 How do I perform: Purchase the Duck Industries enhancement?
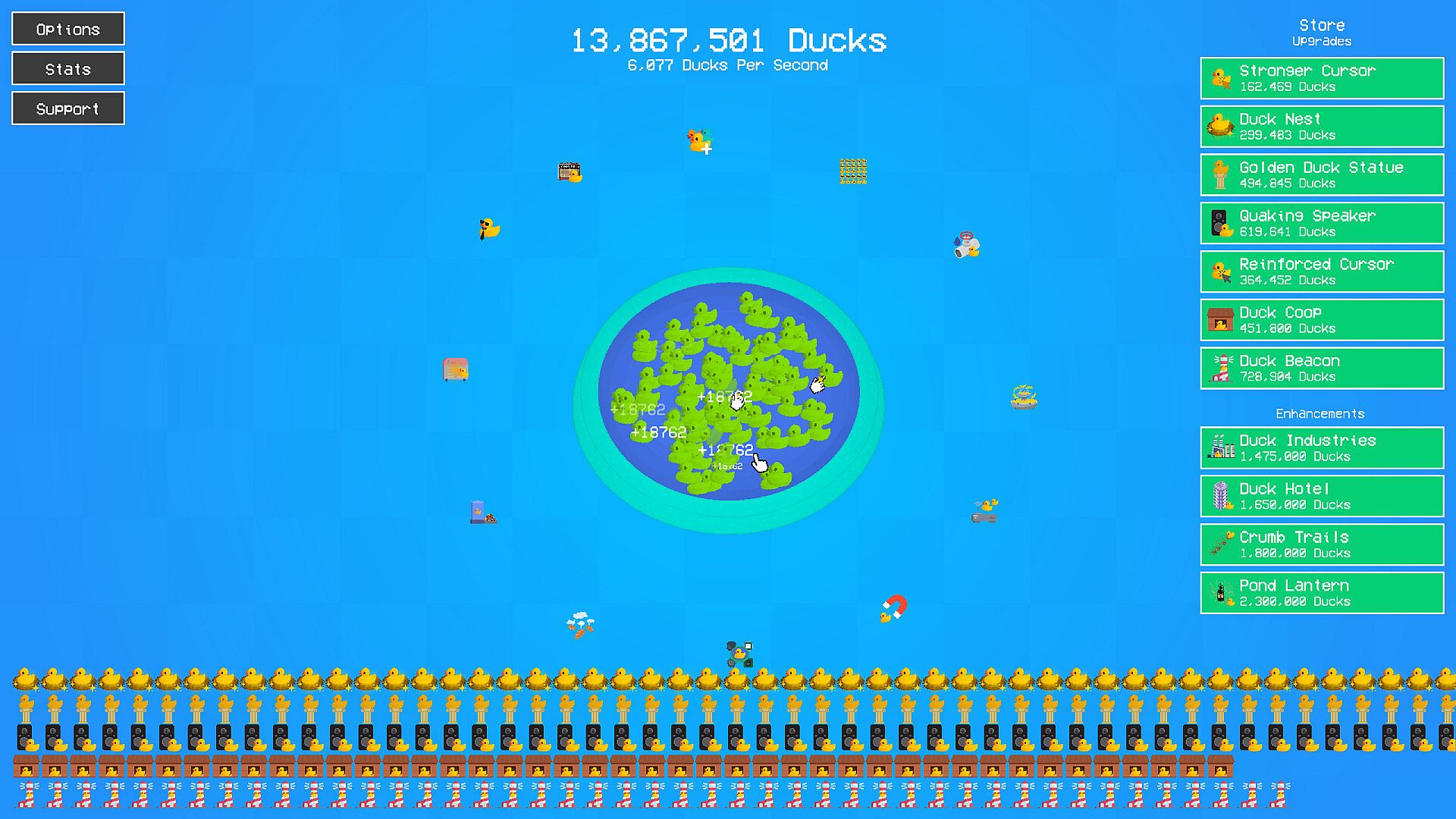pos(1322,448)
